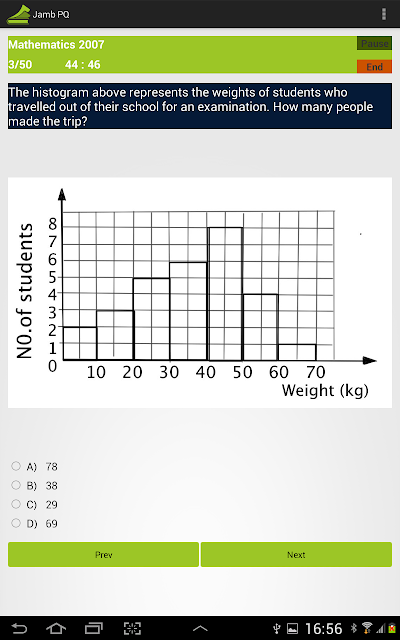Select answer A) 78
Image resolution: width=400 pixels, height=640 pixels.
(35, 466)
